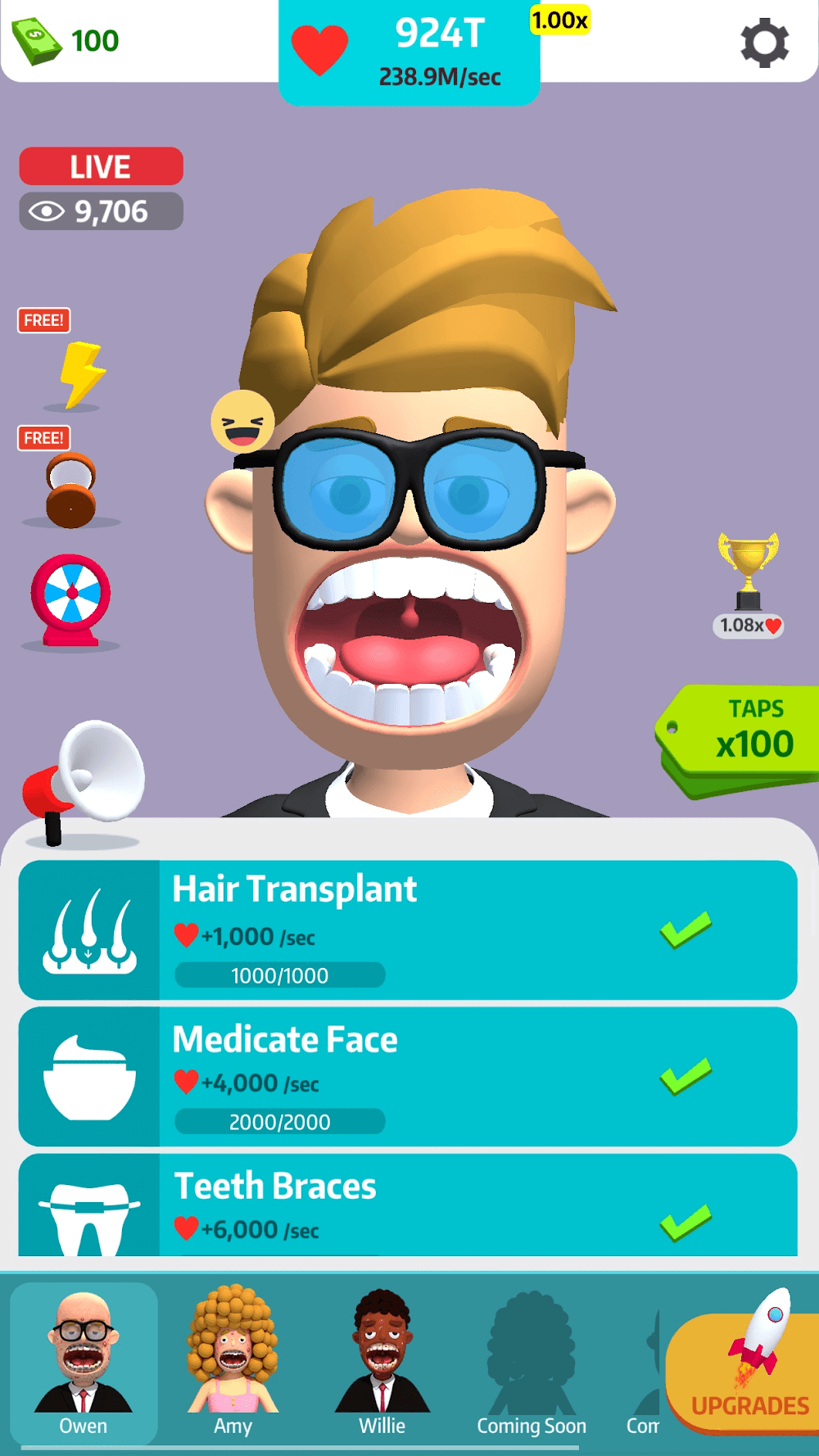Screen dimensions: 819x1456
Task: Open the prize spin wheel
Action: click(71, 599)
